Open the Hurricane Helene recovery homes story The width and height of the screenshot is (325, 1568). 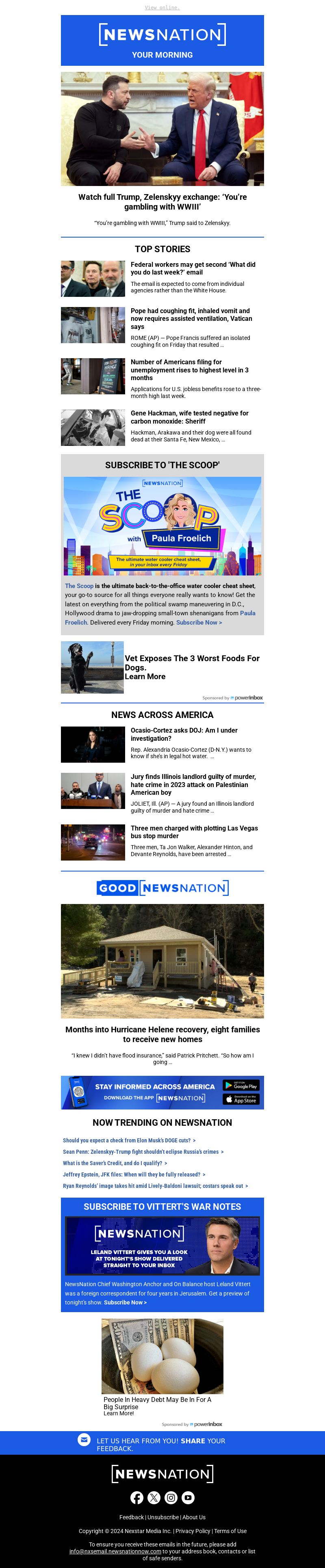pyautogui.click(x=162, y=1034)
